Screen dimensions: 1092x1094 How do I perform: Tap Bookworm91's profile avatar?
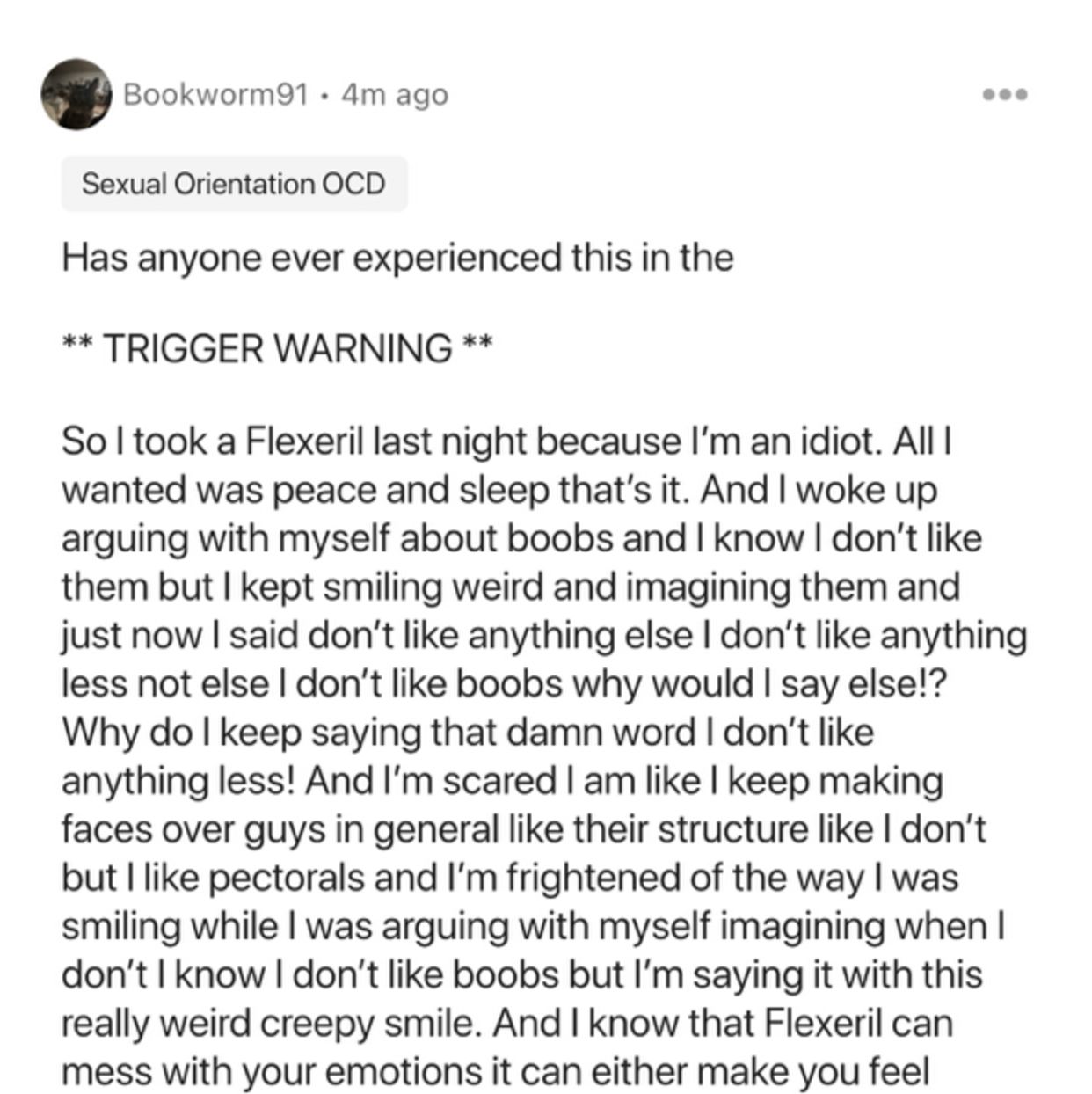click(x=76, y=94)
